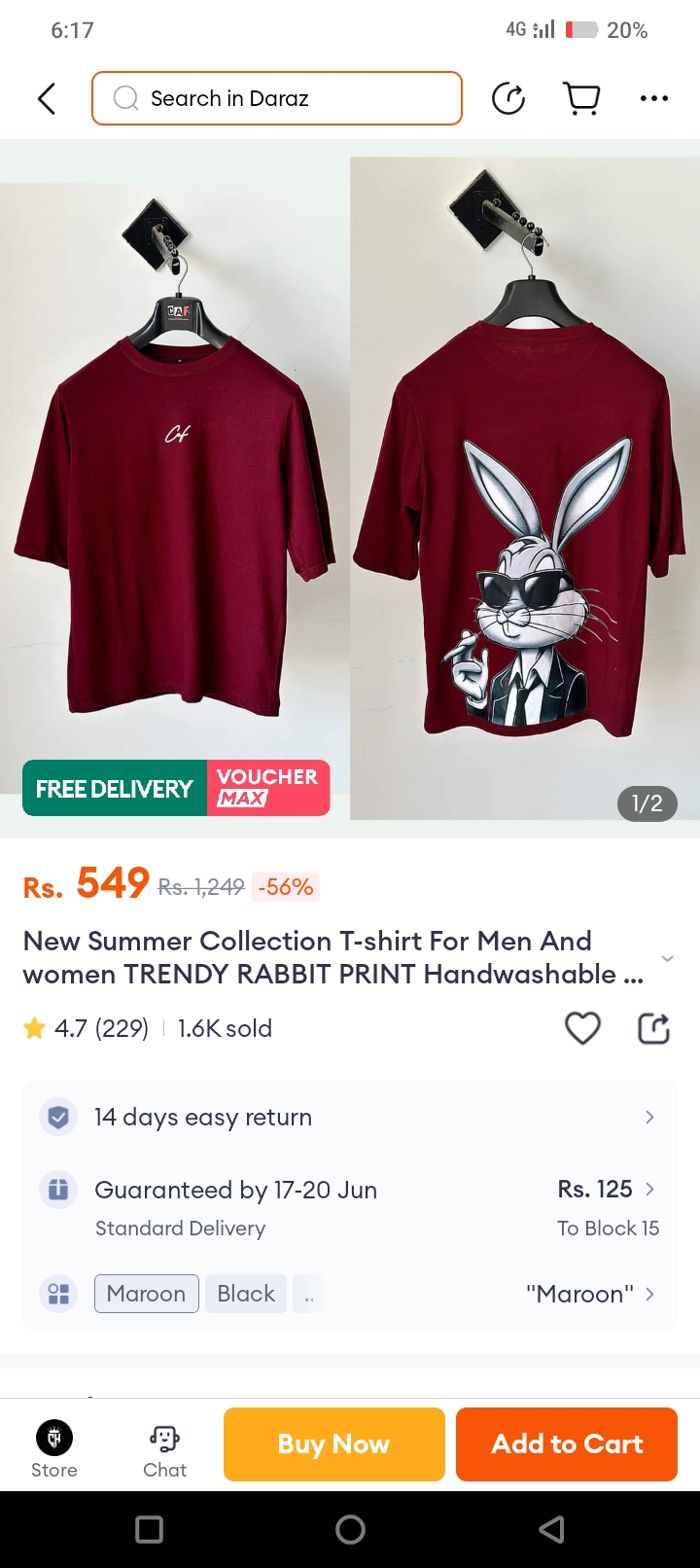The width and height of the screenshot is (700, 1568).
Task: Open the selected "Maroon" variant picker
Action: (590, 1294)
